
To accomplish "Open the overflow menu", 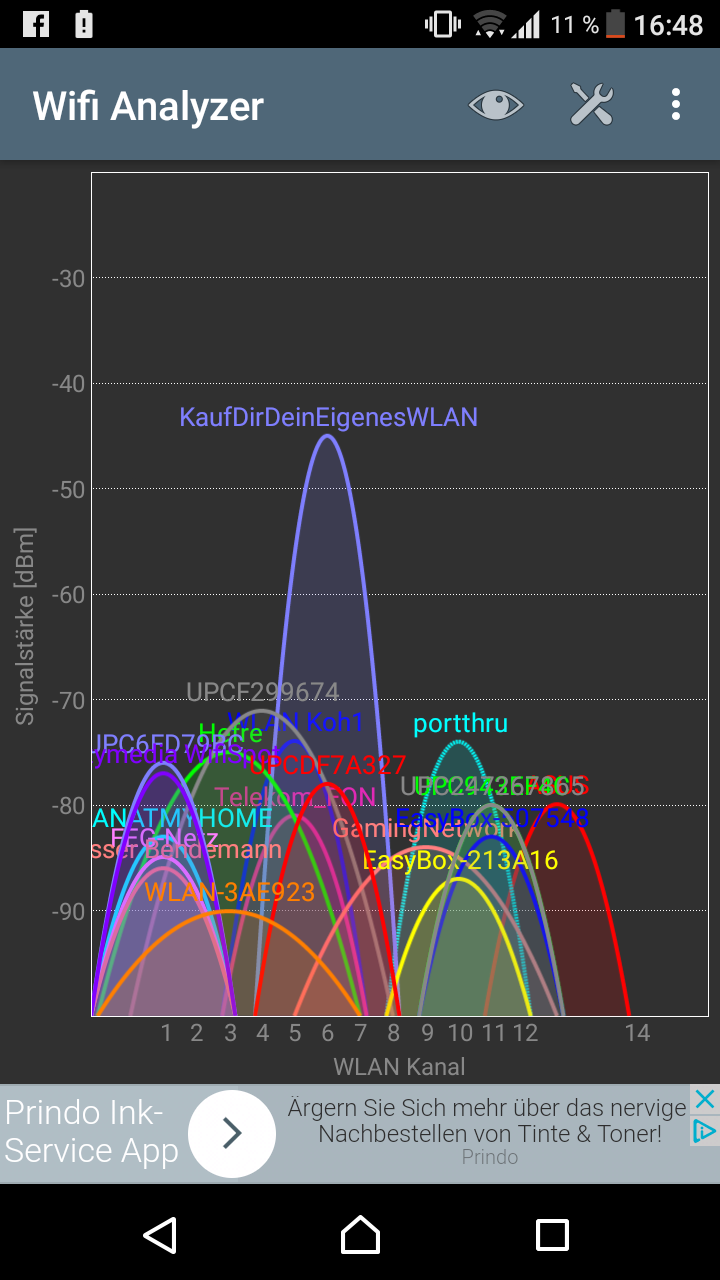I will (676, 104).
